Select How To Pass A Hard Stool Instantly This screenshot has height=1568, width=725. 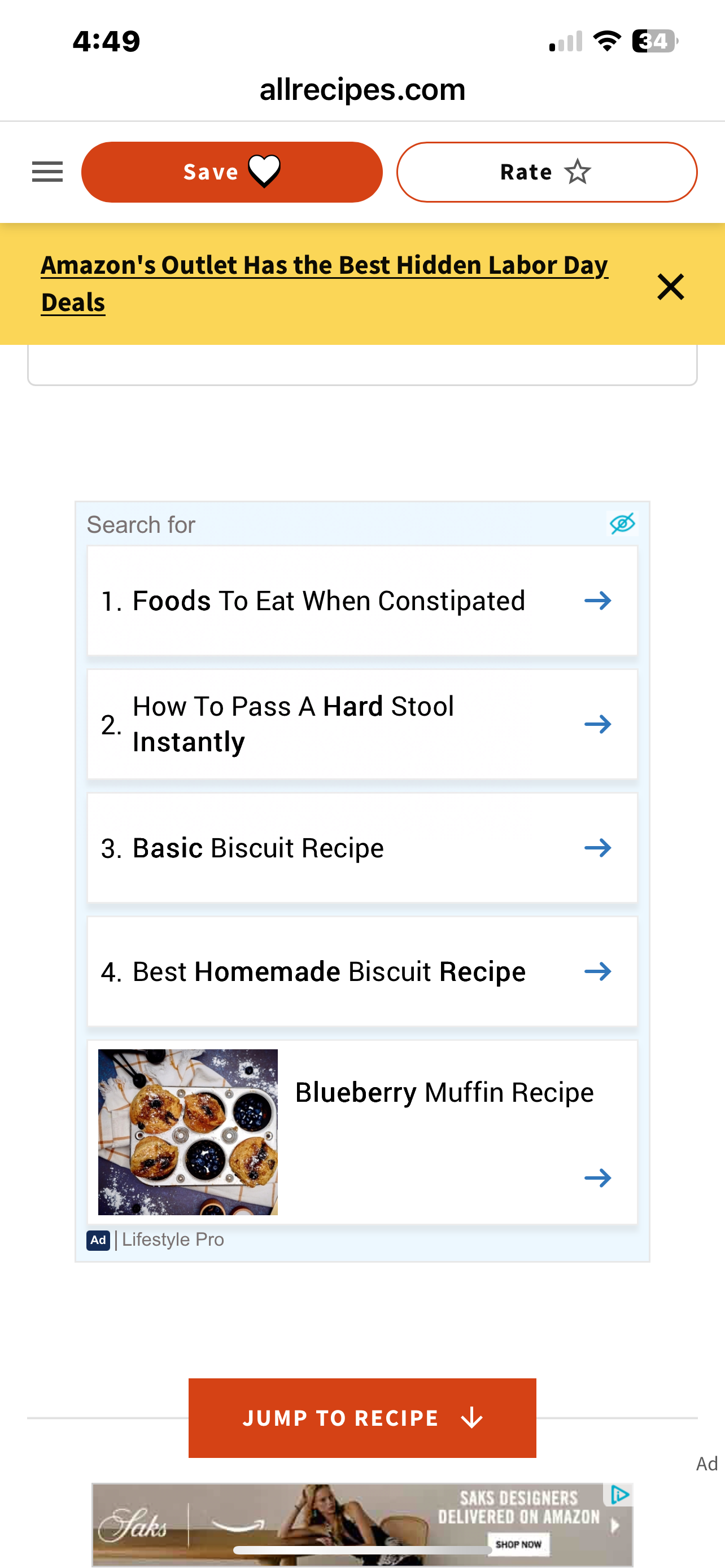point(362,724)
